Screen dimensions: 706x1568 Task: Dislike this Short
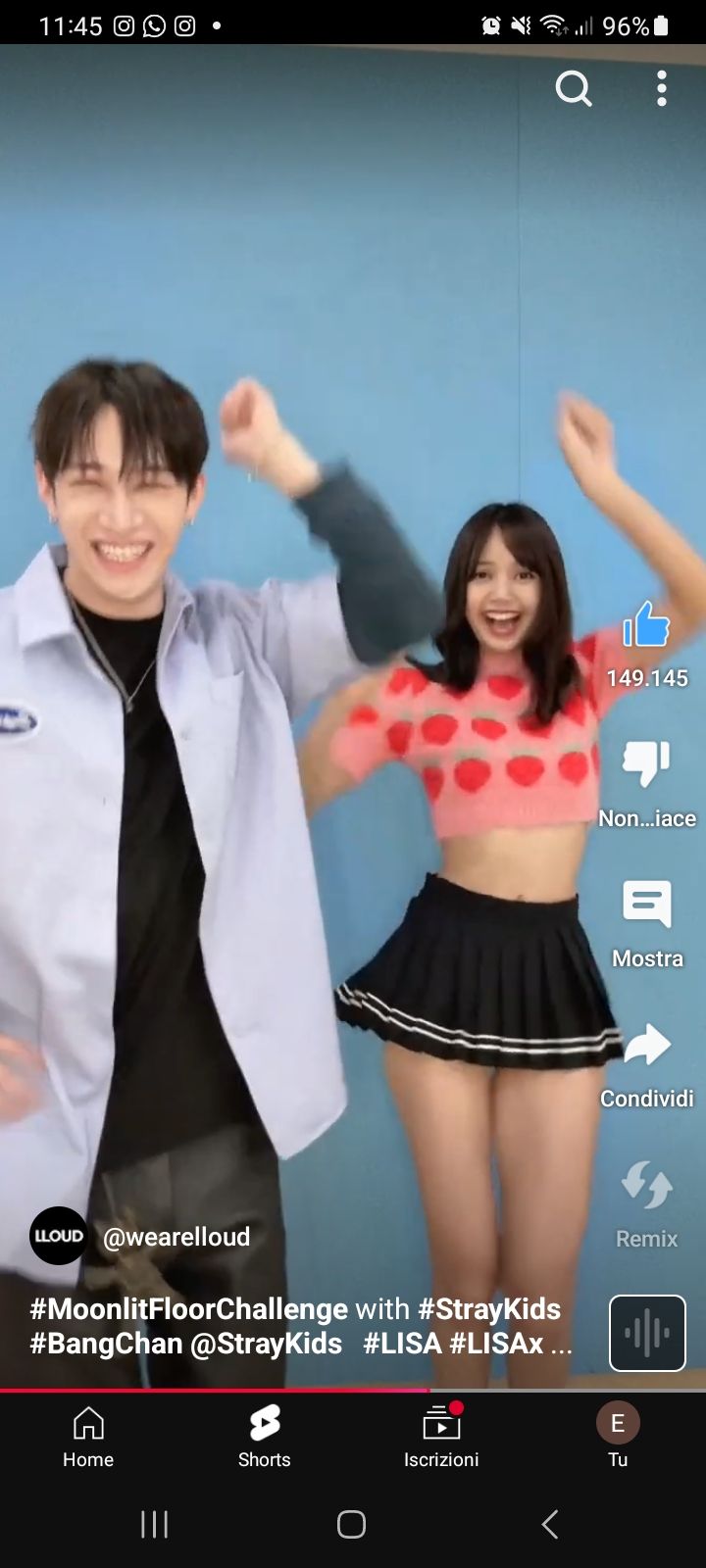[x=646, y=763]
